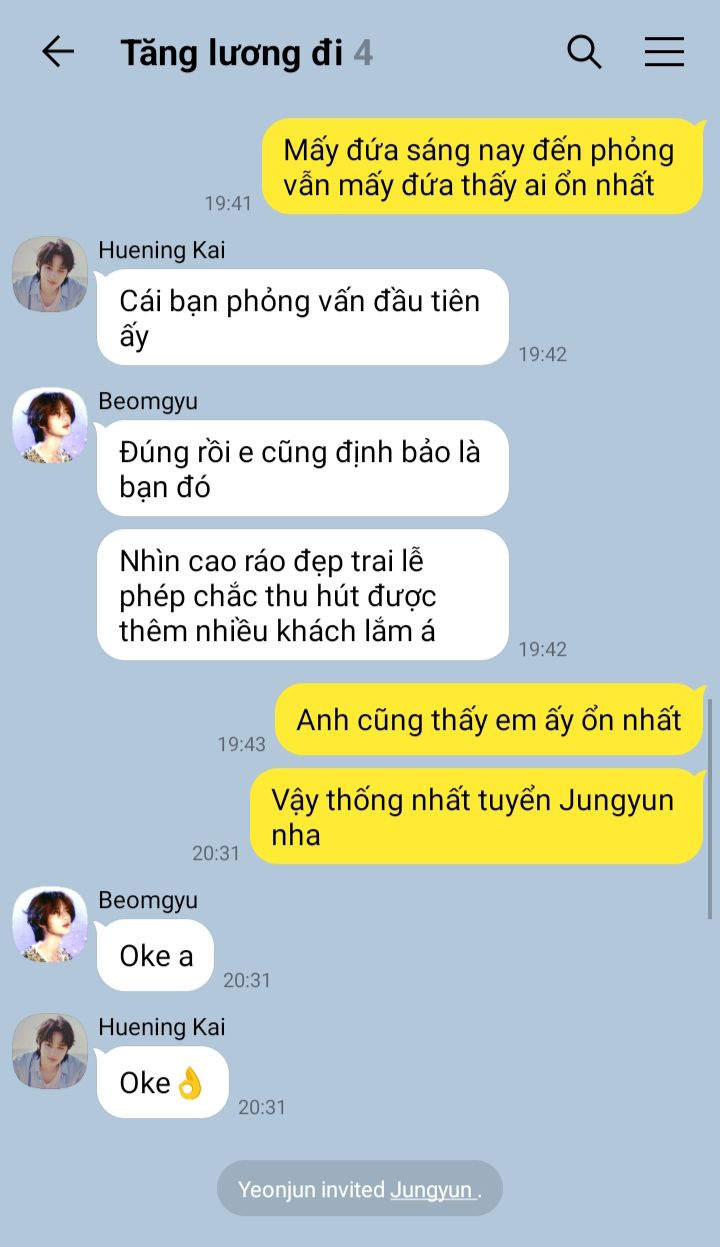Open the chat room hamburger menu
The width and height of the screenshot is (720, 1247).
tap(664, 52)
